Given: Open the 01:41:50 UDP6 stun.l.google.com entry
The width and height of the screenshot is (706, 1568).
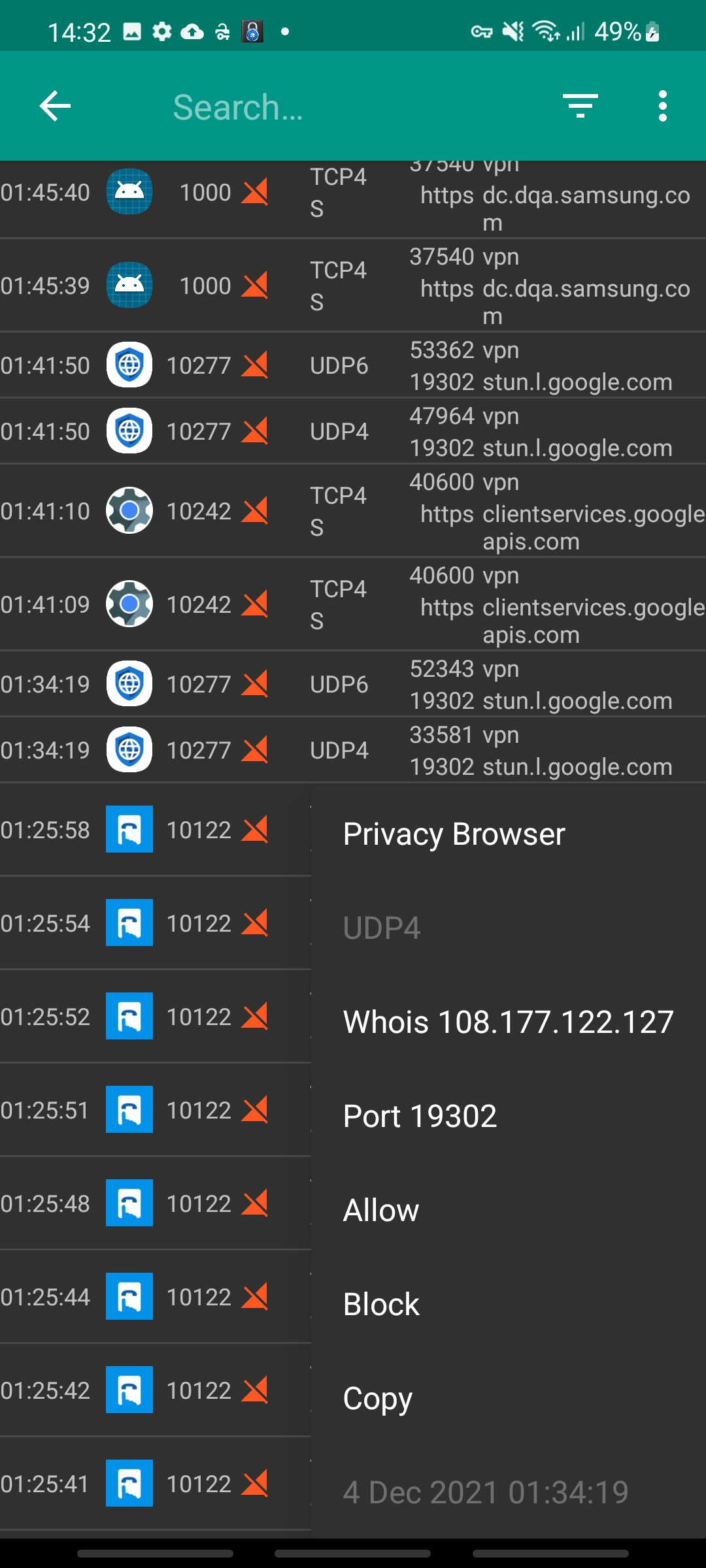Looking at the screenshot, I should coord(353,365).
